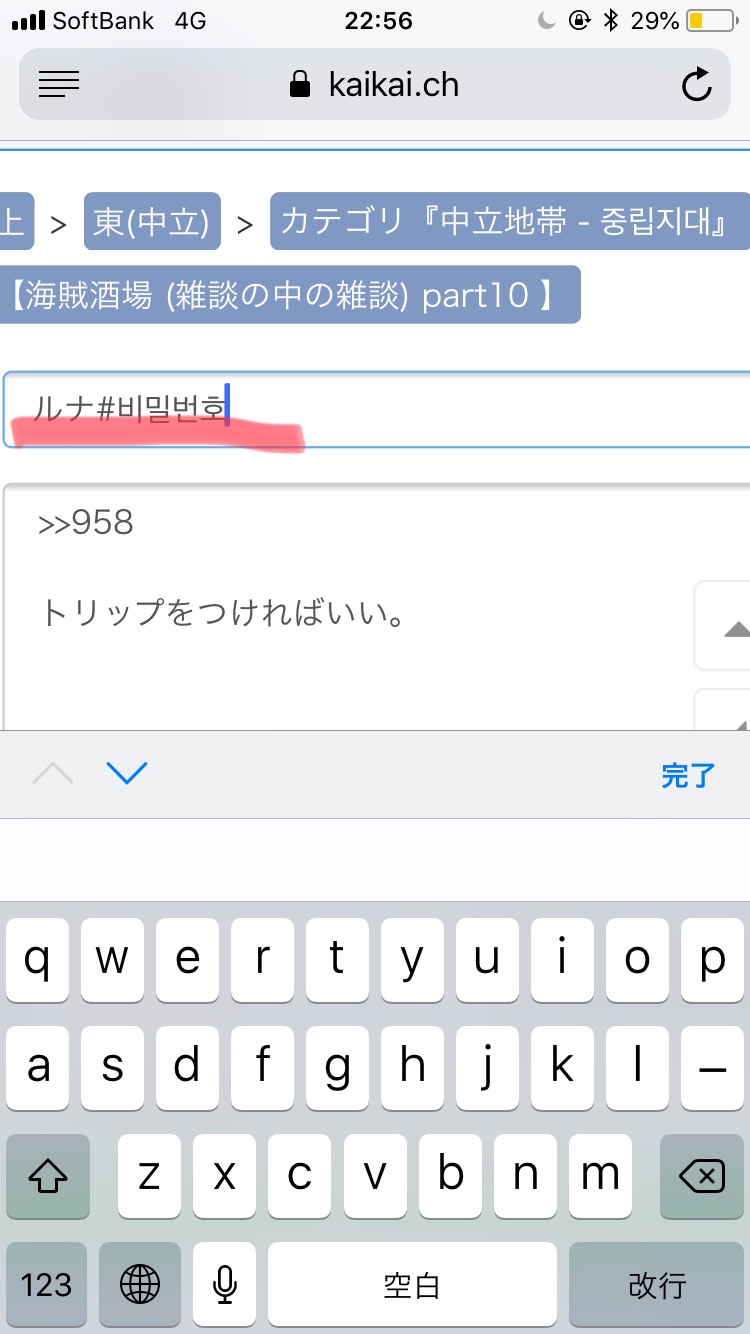Reload the kaikai.ch page
750x1334 pixels.
click(696, 85)
